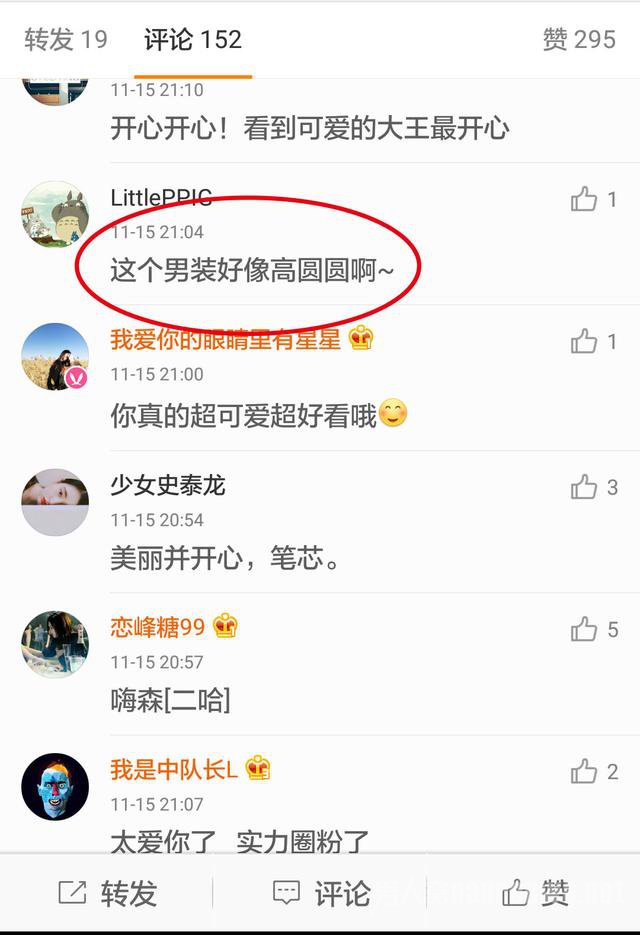Like 我爱你的眼睛里有星星's comment
Image resolution: width=640 pixels, height=935 pixels.
[585, 343]
